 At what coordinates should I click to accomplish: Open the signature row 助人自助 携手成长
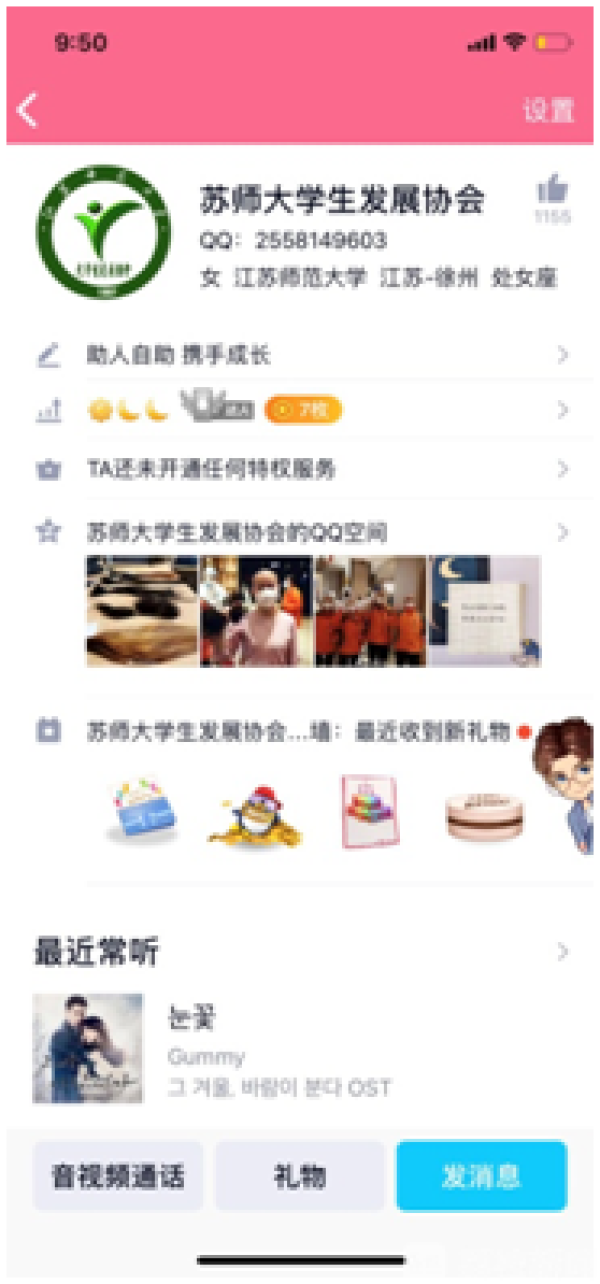pos(300,355)
